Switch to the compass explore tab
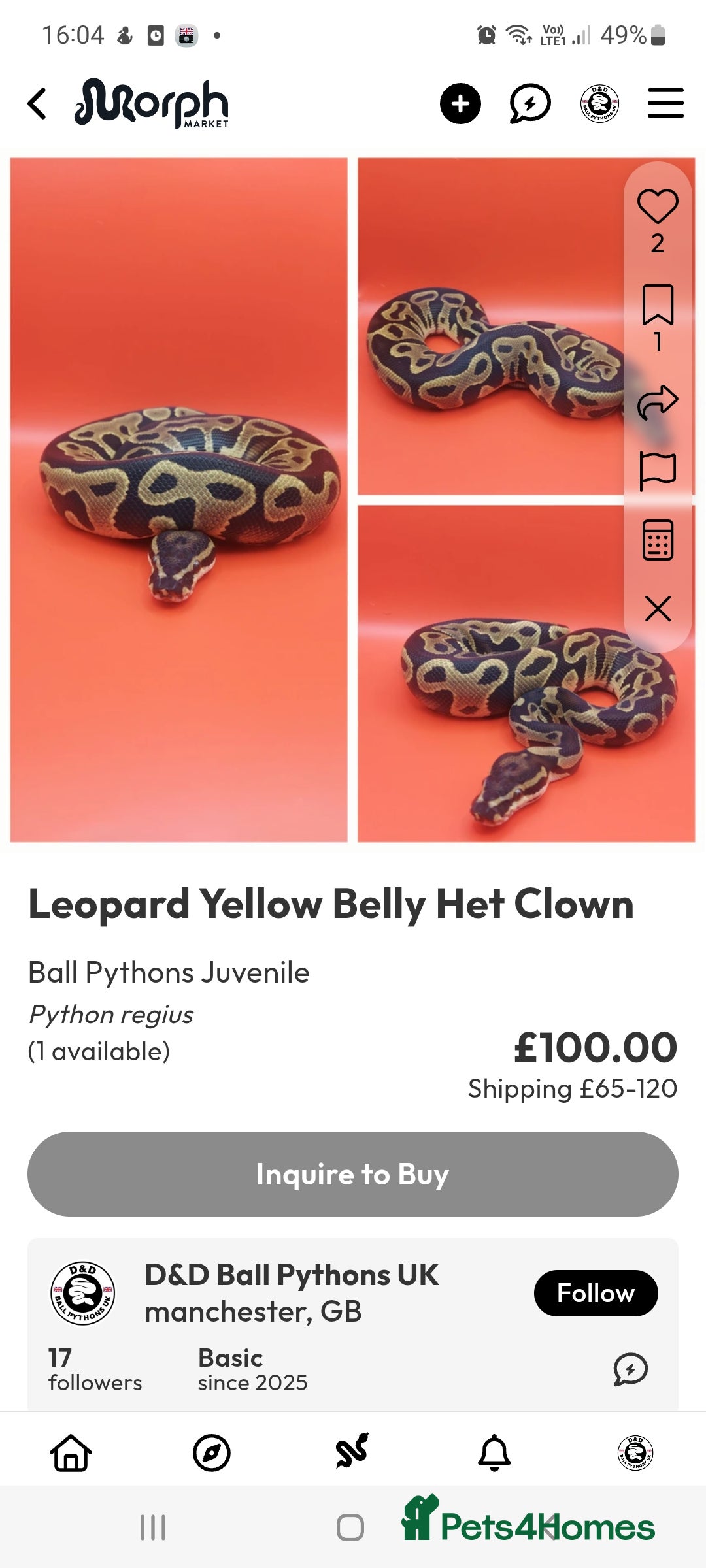The width and height of the screenshot is (706, 1568). pyautogui.click(x=212, y=1453)
